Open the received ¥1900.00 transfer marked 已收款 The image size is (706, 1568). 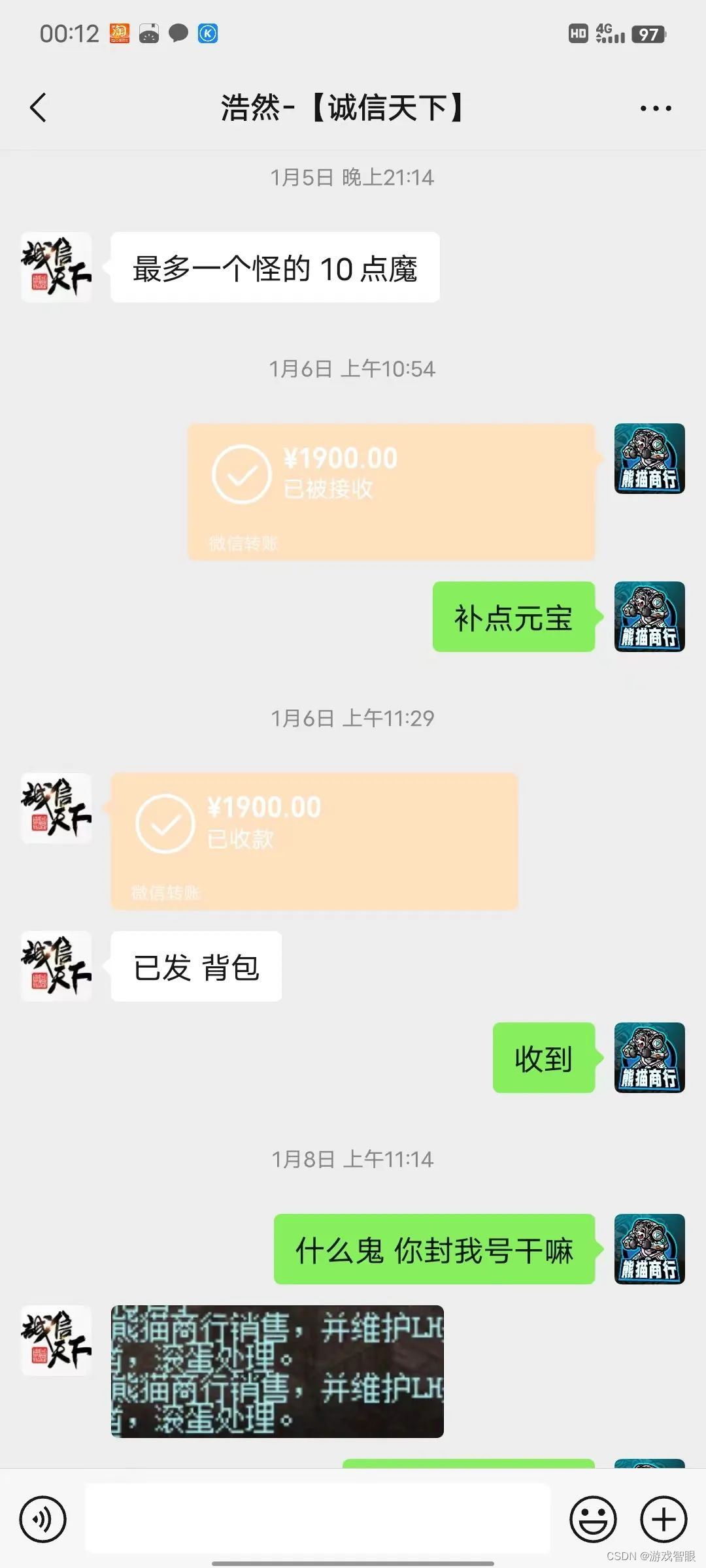coord(314,841)
